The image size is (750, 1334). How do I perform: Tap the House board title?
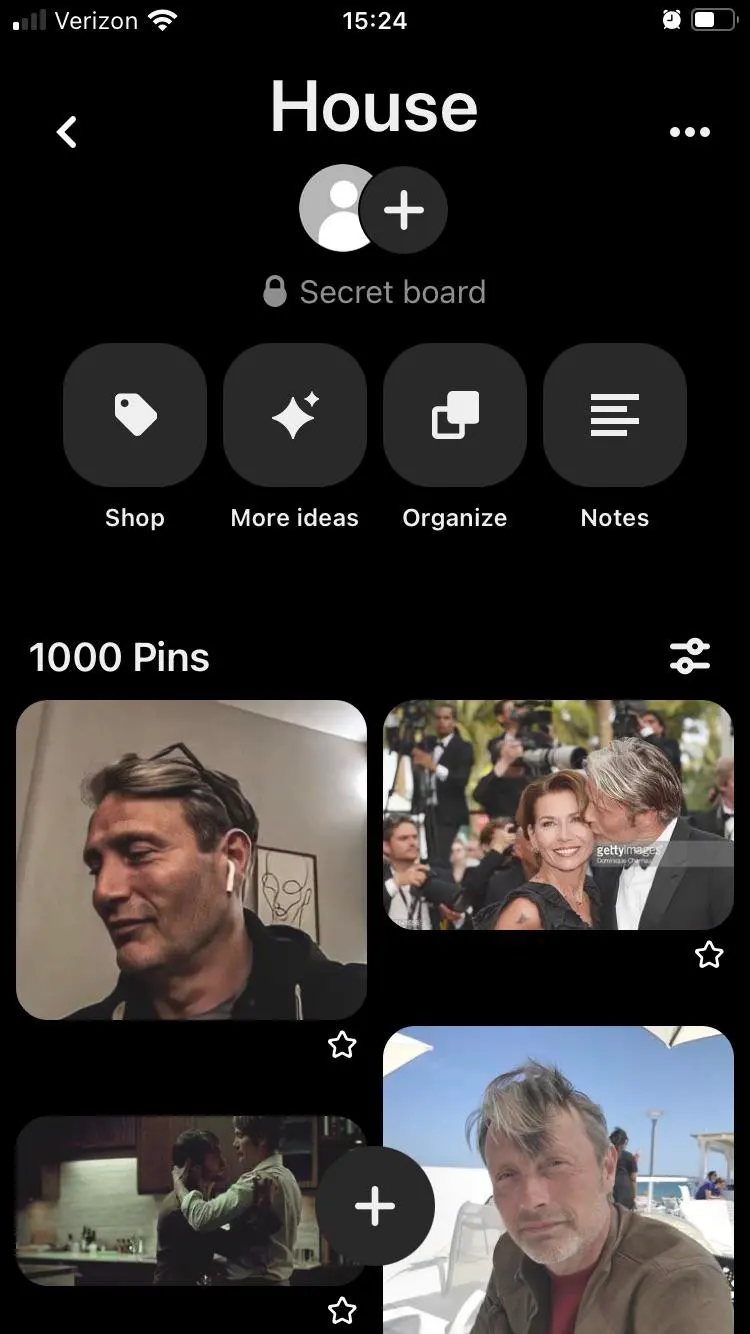(x=374, y=105)
